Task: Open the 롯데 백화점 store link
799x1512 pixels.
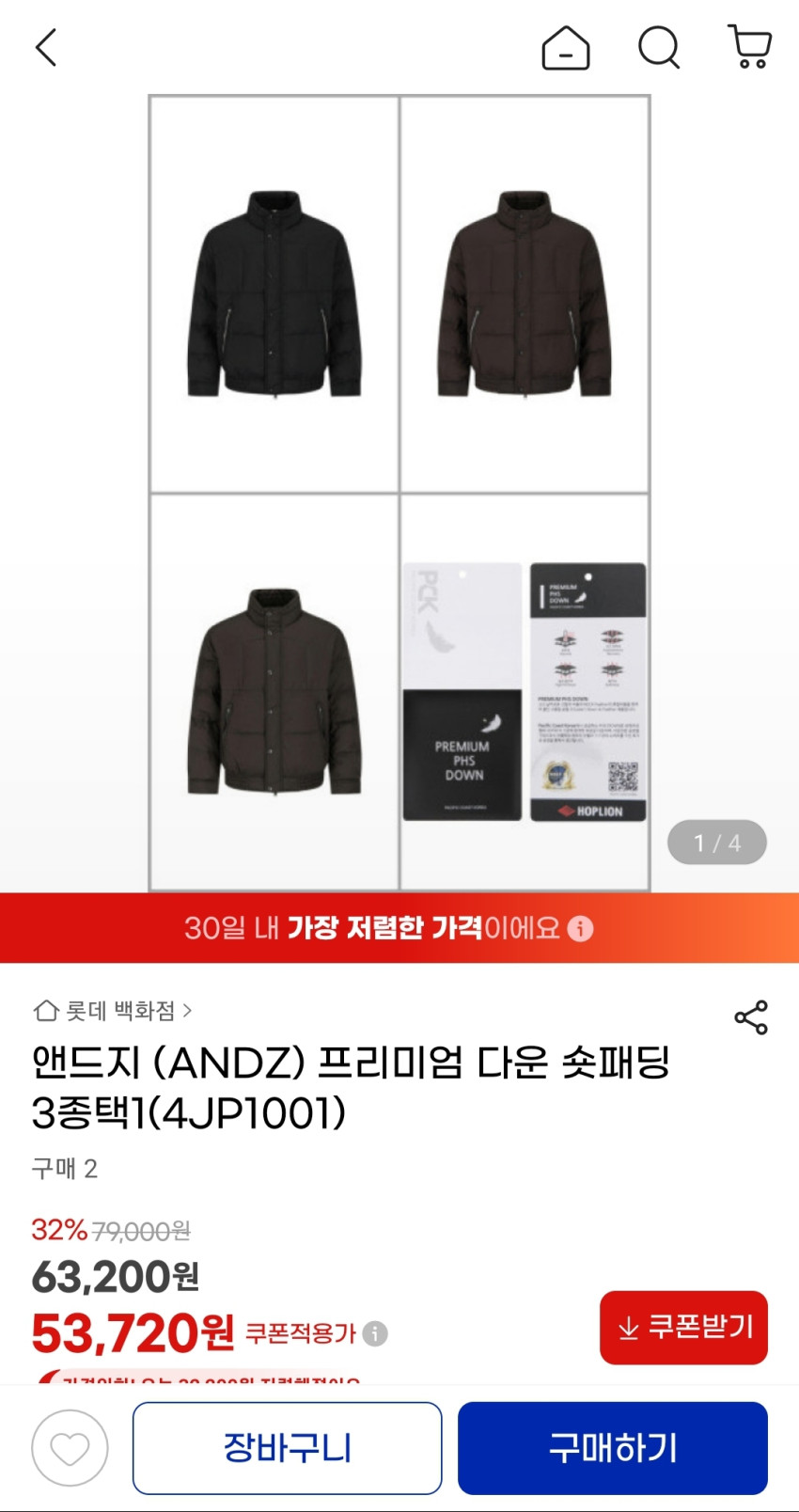Action: 113,1011
